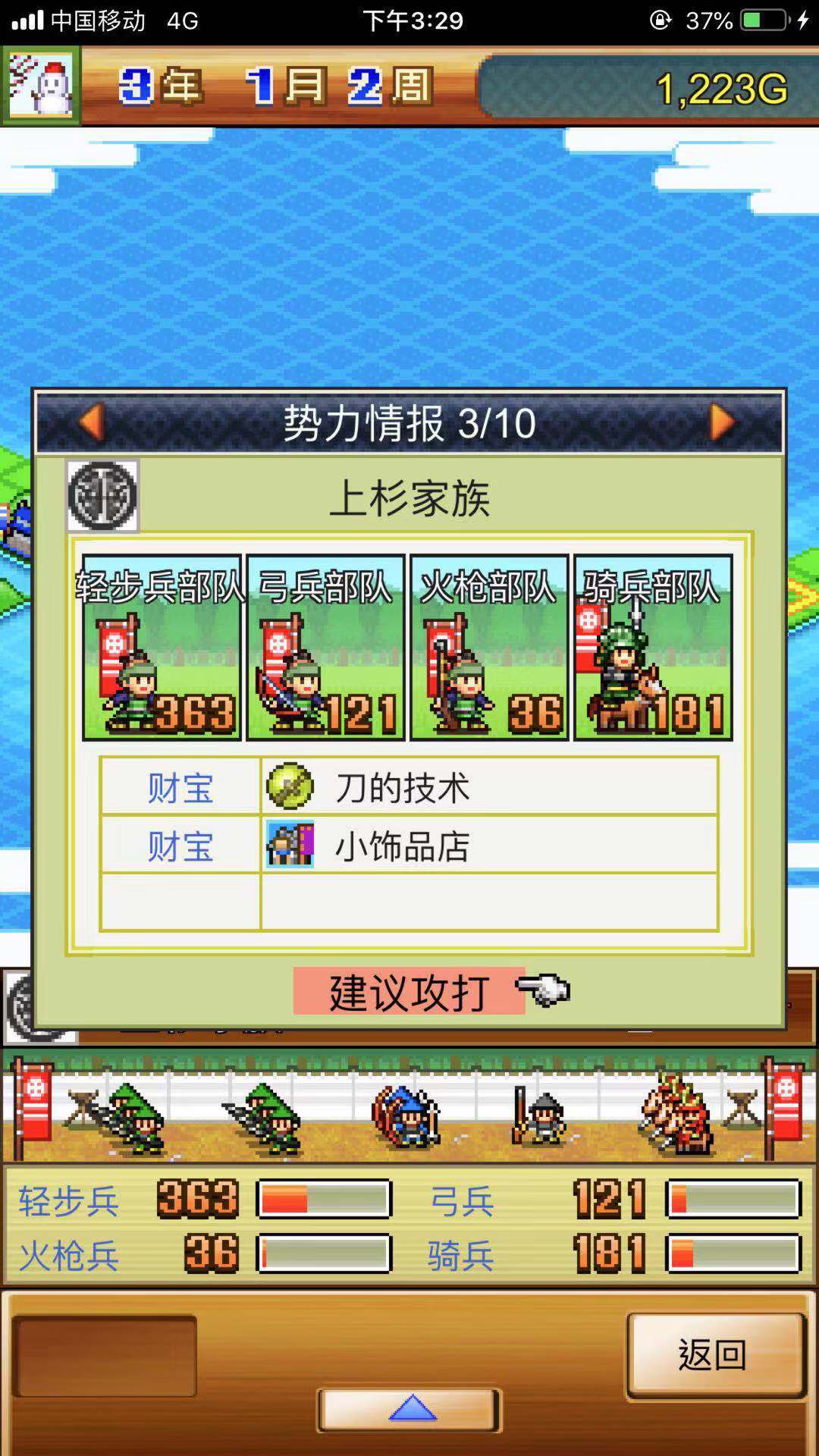The width and height of the screenshot is (819, 1456).
Task: Select the 火枪部队 unit card
Action: tap(489, 647)
